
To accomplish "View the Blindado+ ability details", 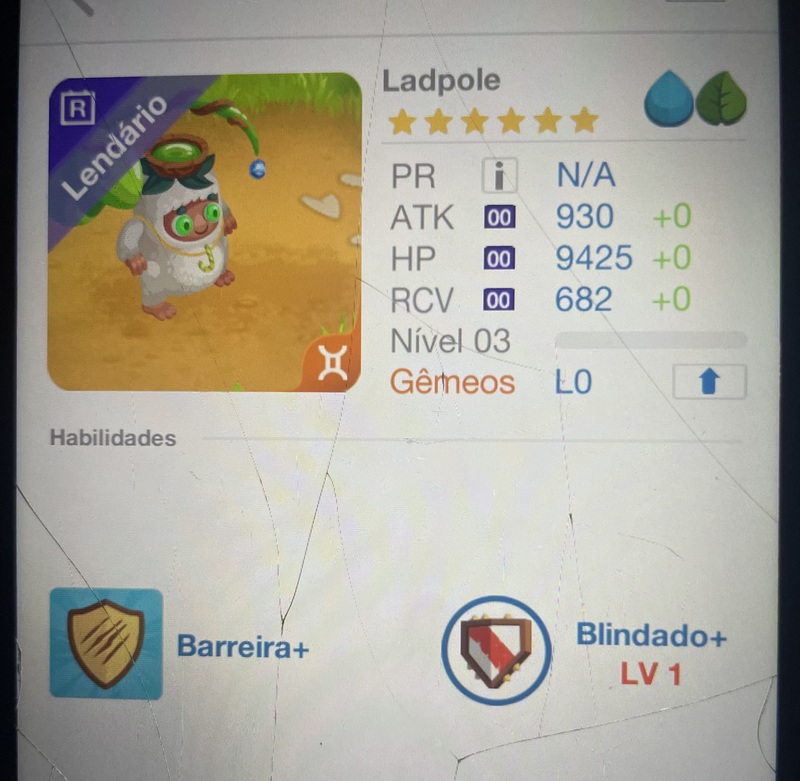I will [x=496, y=650].
